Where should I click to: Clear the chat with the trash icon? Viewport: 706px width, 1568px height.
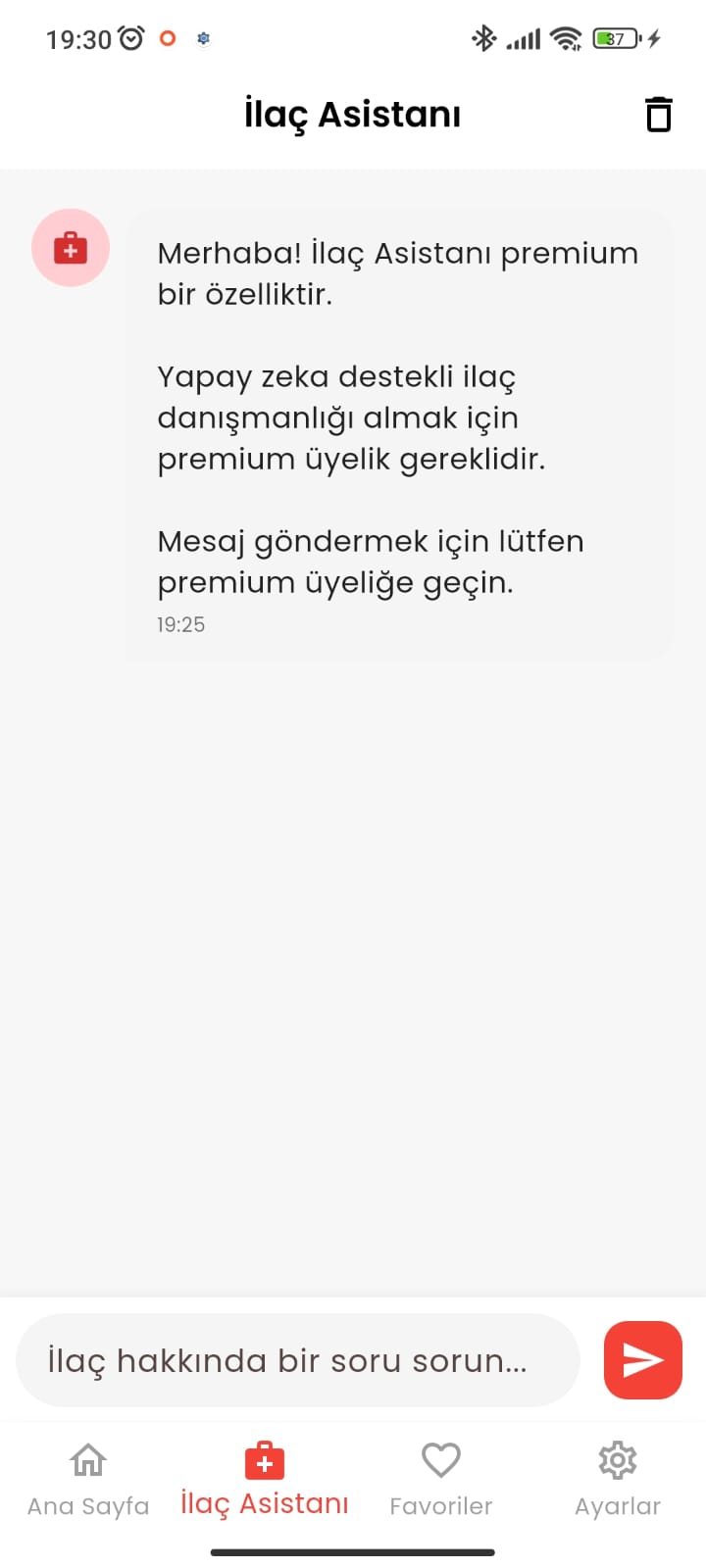[659, 114]
